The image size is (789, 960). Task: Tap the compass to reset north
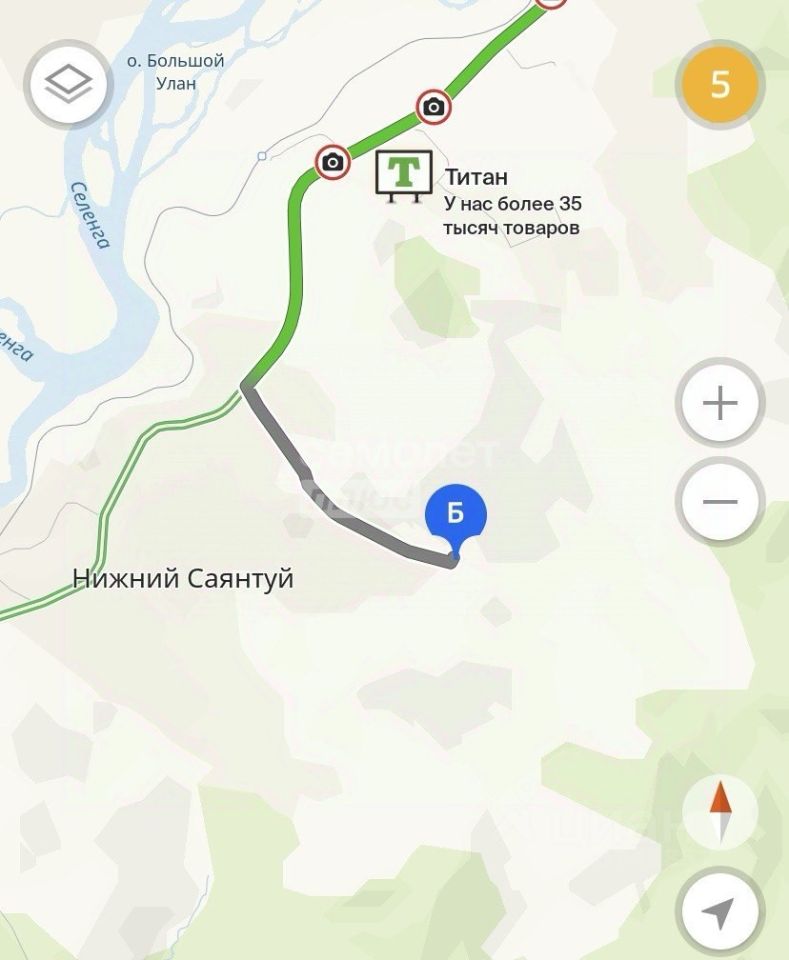point(720,810)
